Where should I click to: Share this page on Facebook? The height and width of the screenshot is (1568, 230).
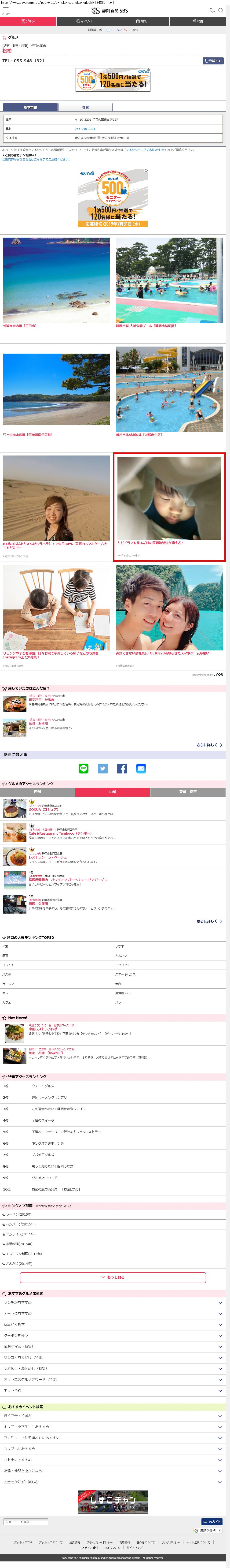tap(122, 768)
